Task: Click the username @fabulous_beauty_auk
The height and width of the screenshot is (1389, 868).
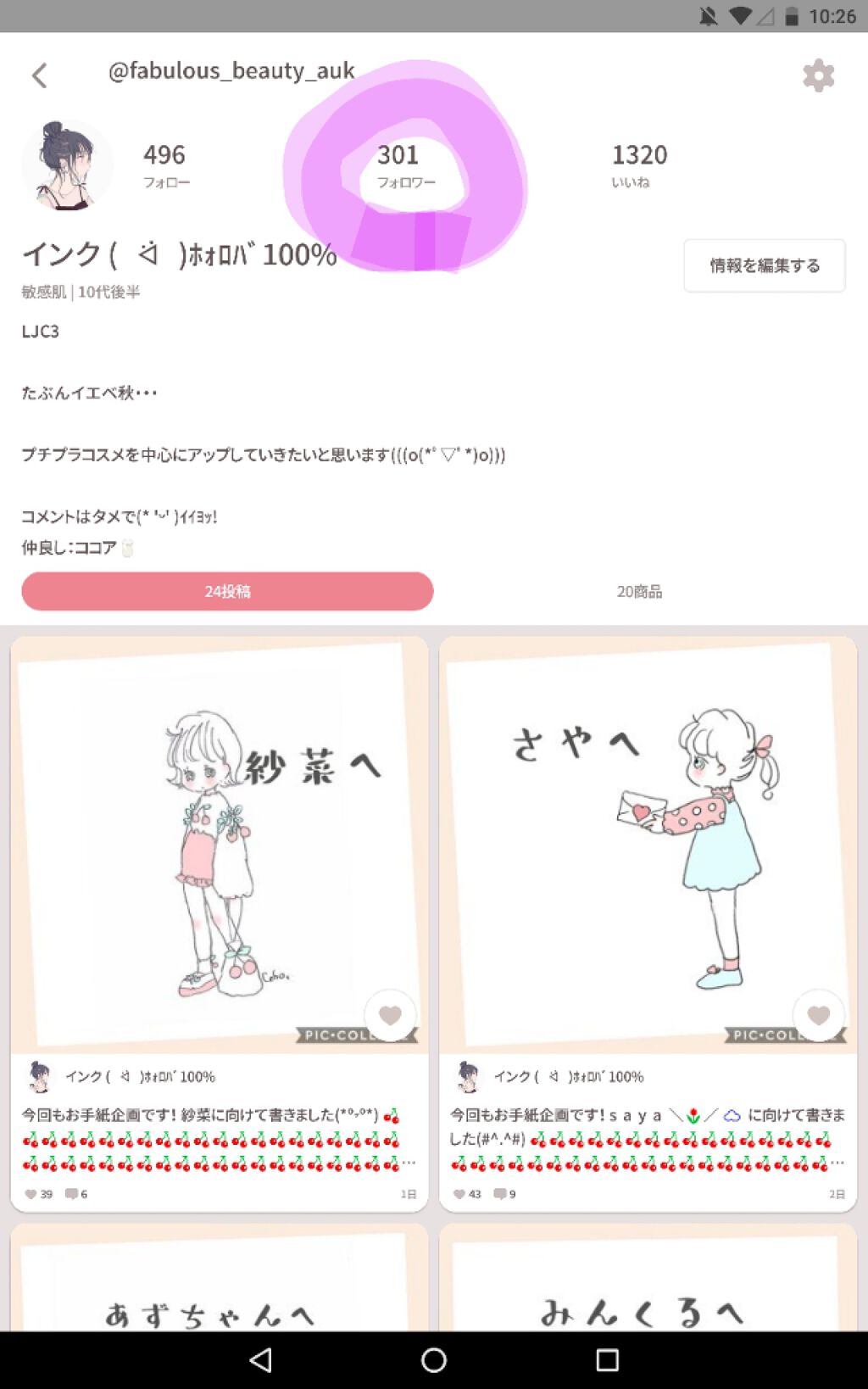Action: coord(231,70)
